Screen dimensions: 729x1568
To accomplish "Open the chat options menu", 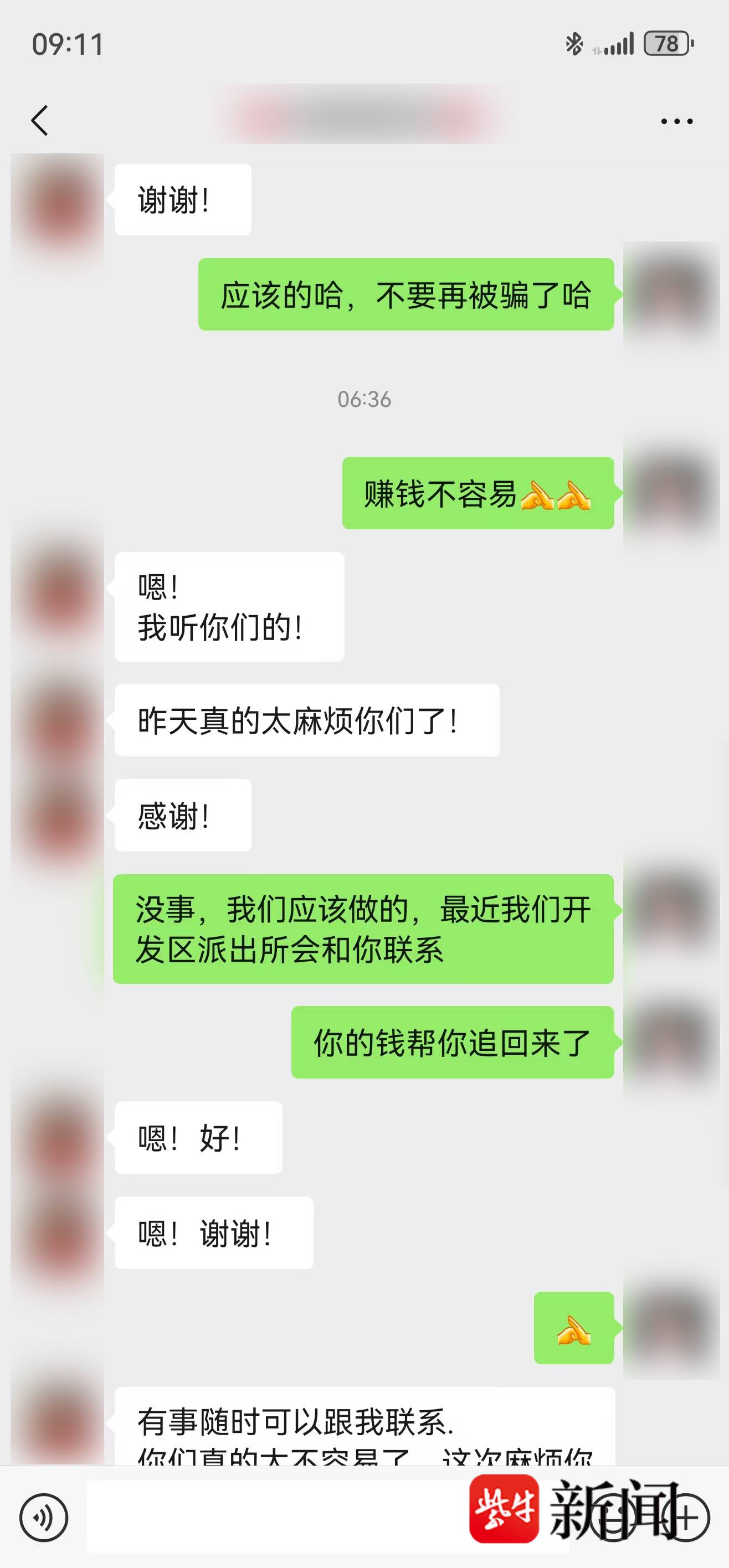I will pos(676,121).
